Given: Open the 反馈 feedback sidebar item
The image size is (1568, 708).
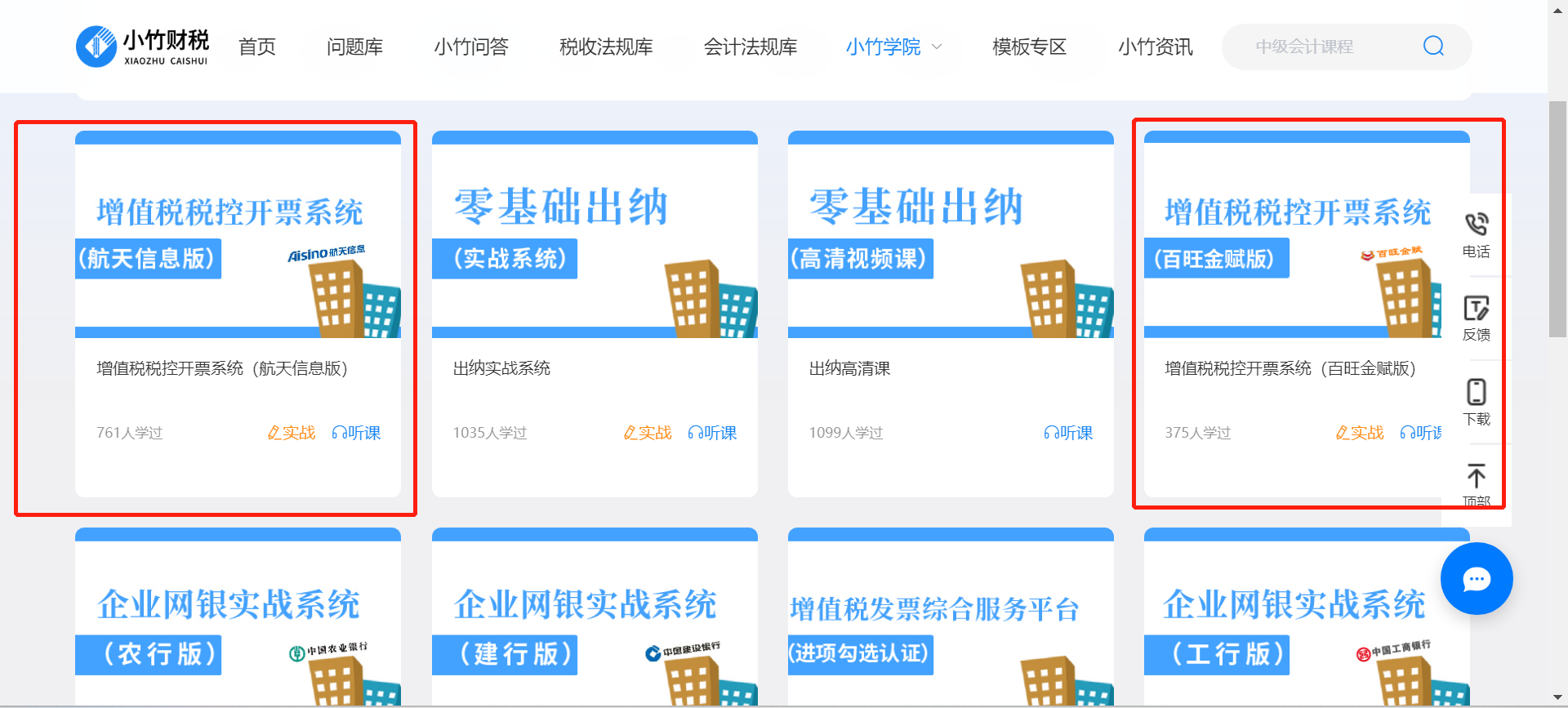Looking at the screenshot, I should pyautogui.click(x=1476, y=318).
